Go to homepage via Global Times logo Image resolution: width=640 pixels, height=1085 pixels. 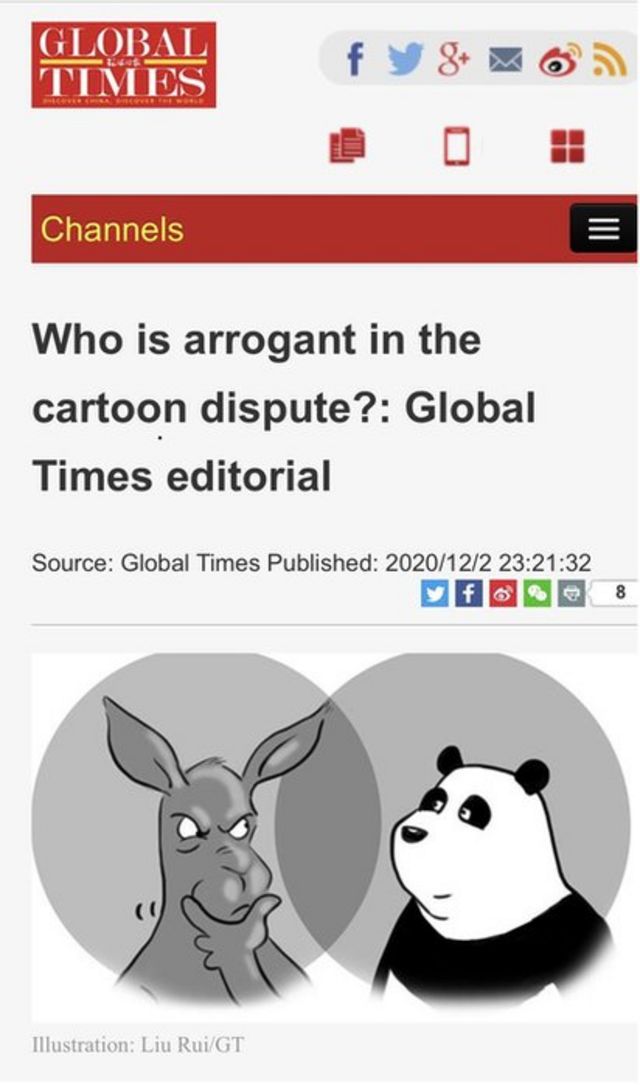click(124, 65)
